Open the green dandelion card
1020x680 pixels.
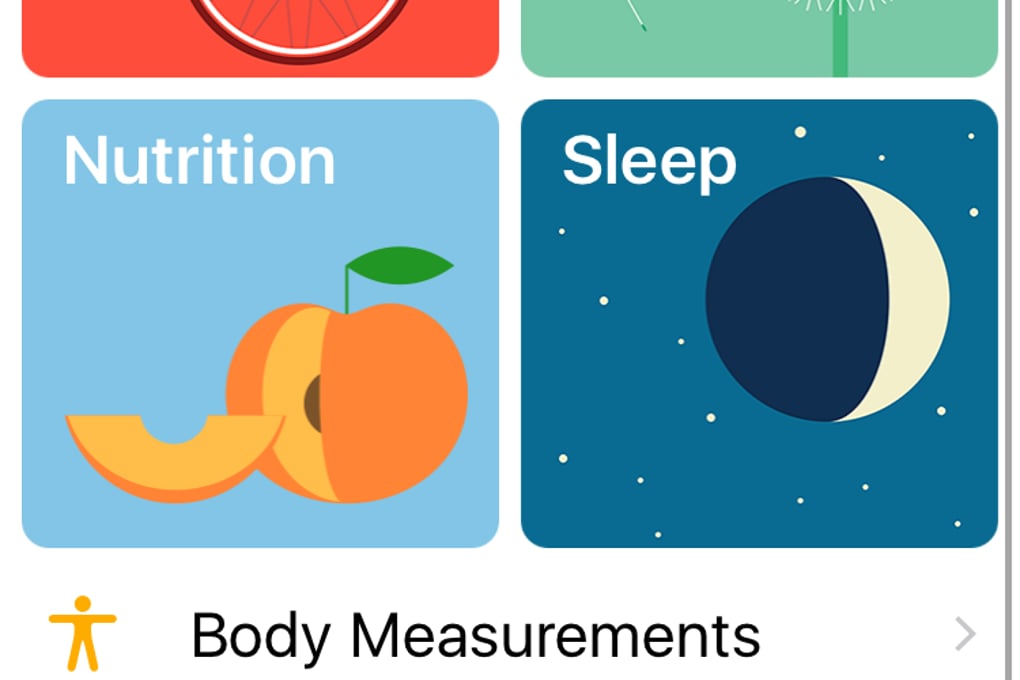coord(759,37)
